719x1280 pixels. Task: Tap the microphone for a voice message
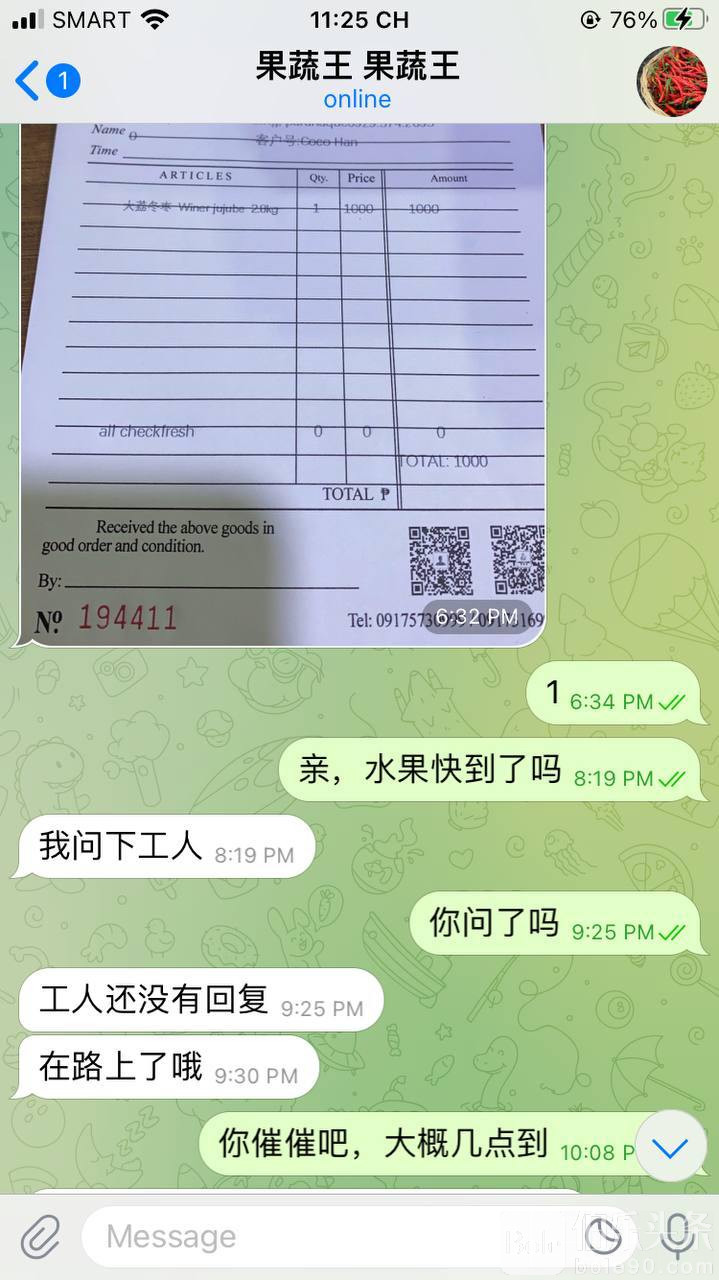point(677,1237)
